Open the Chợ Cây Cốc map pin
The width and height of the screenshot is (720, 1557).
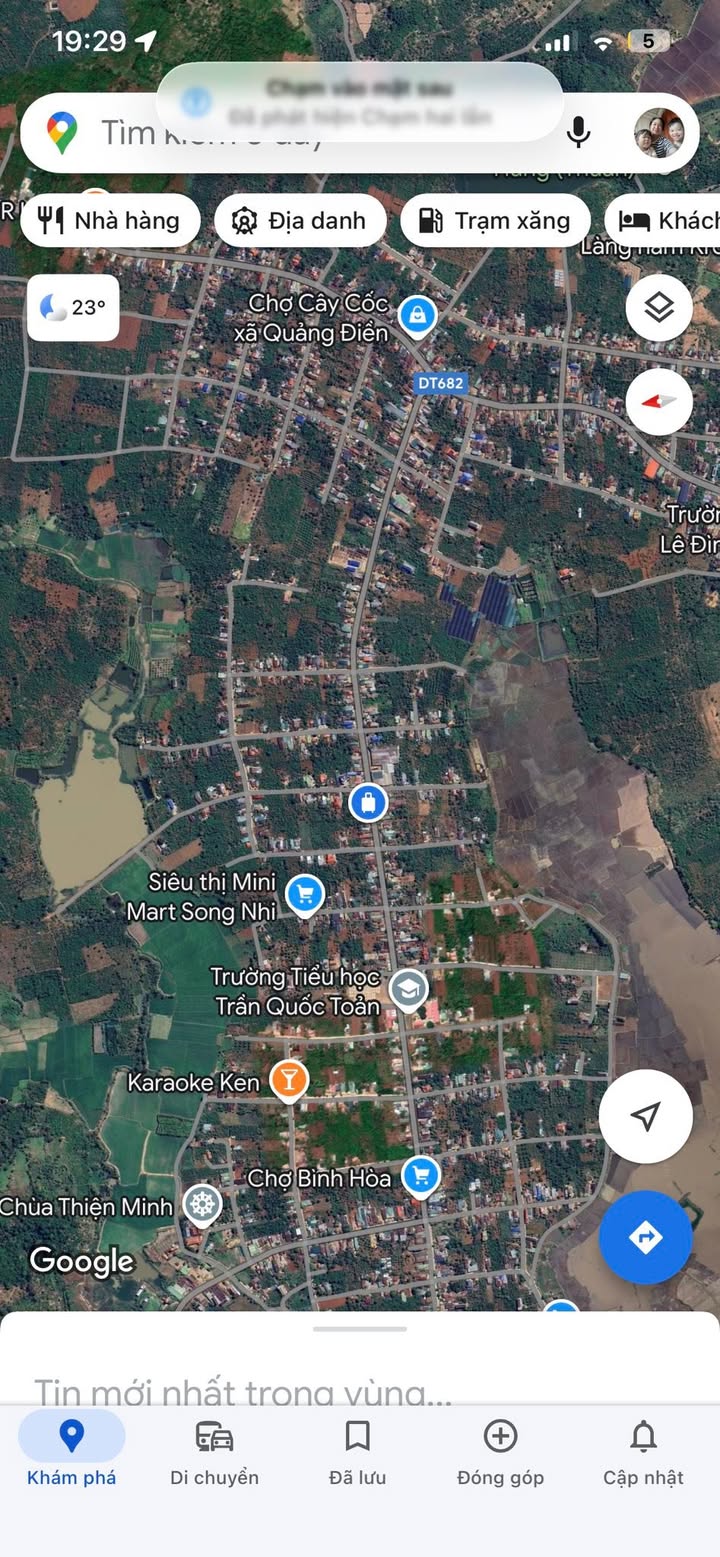pyautogui.click(x=417, y=315)
